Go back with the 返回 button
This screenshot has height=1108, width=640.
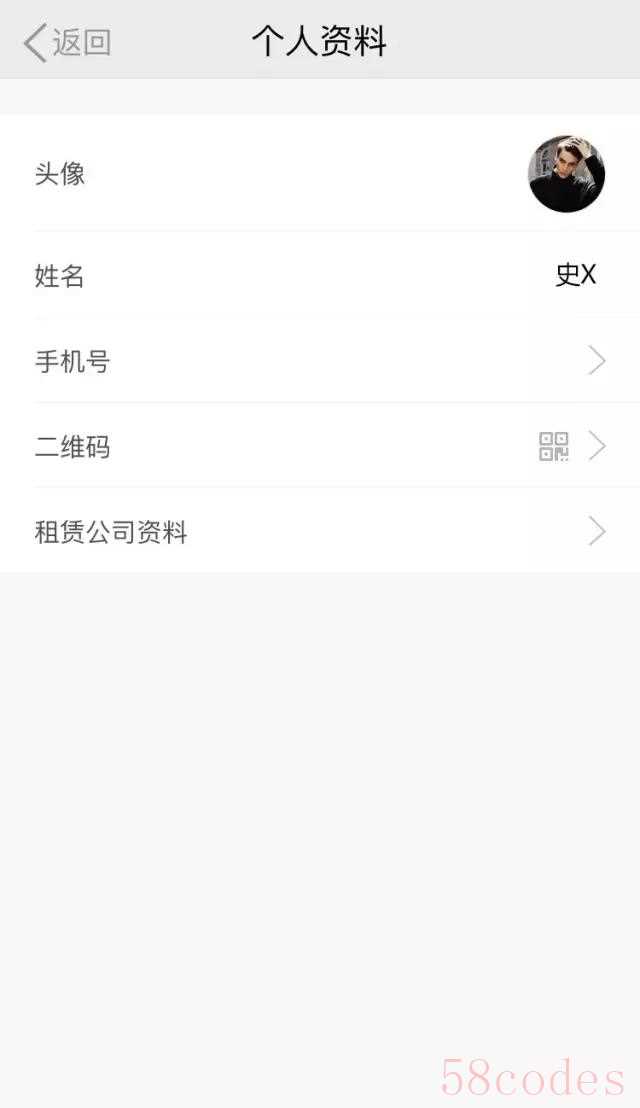pyautogui.click(x=67, y=42)
